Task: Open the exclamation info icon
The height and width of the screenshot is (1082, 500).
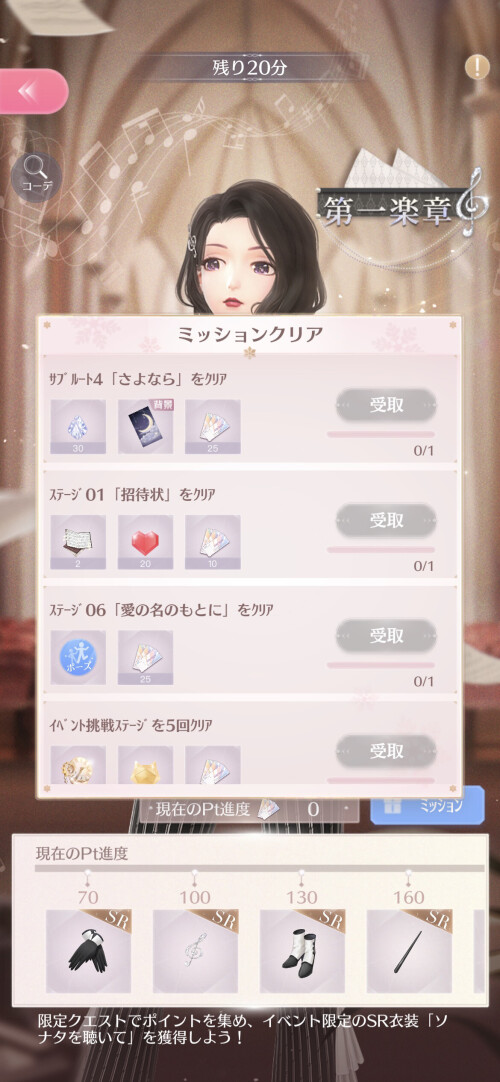Action: pos(477,67)
